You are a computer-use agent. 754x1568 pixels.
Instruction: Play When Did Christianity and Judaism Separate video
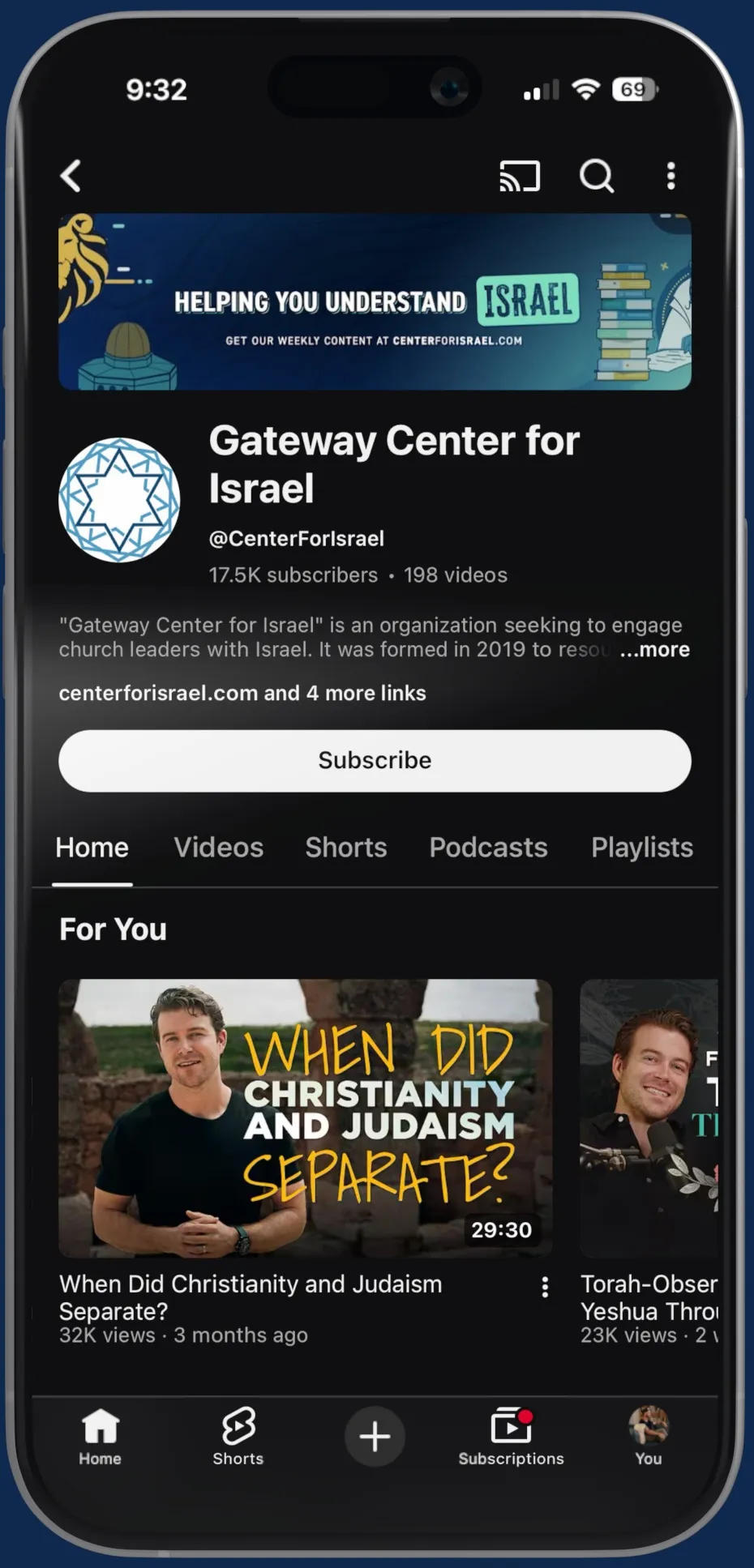coord(305,1117)
